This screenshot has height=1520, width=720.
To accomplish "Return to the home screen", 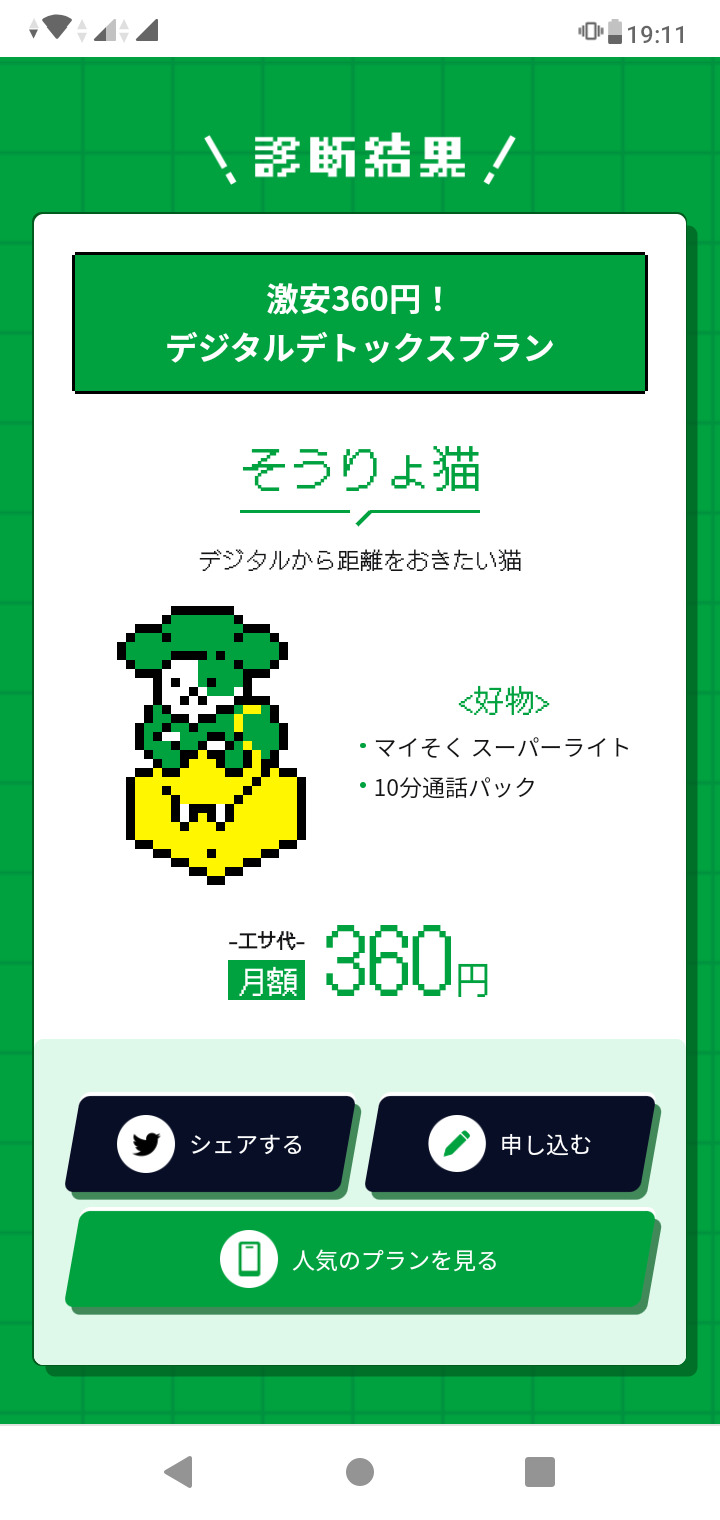I will (x=360, y=1471).
